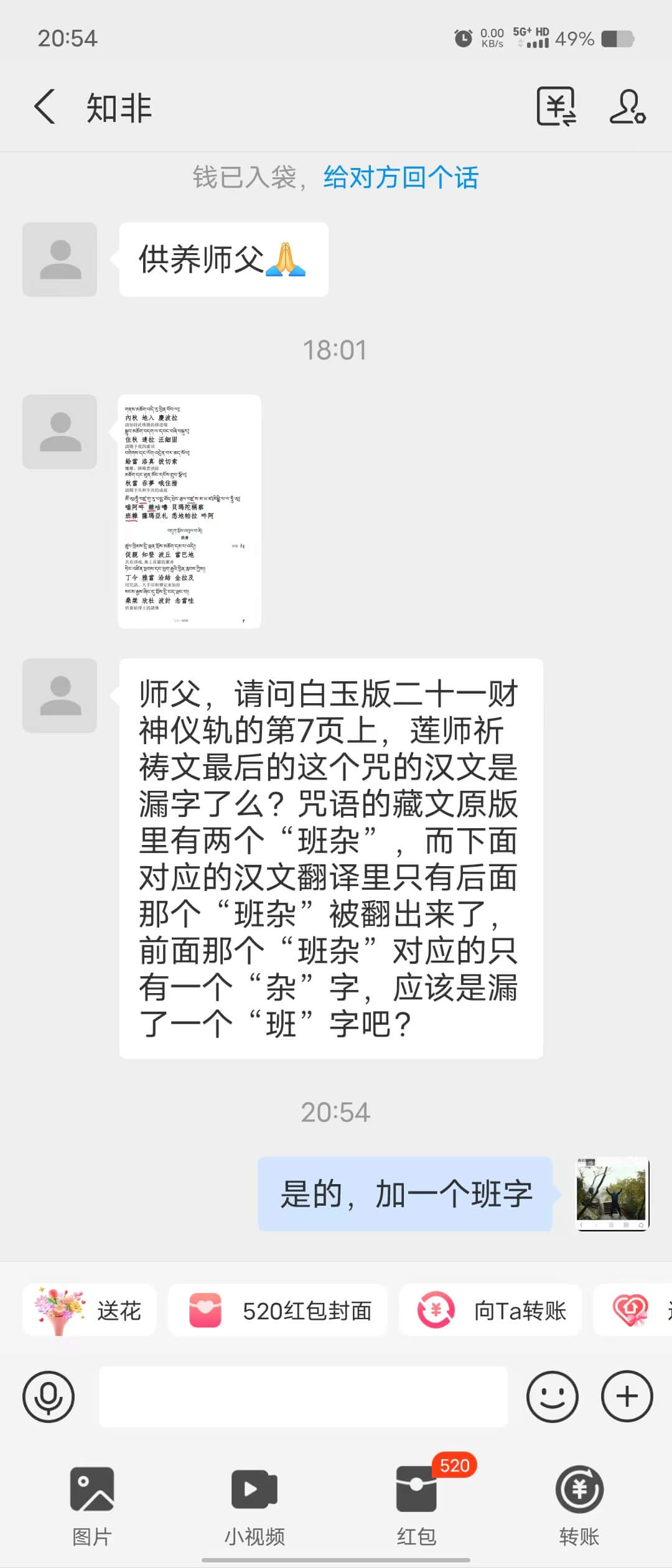The height and width of the screenshot is (1568, 672).
Task: Close the plus attachment panel
Action: point(627,1397)
